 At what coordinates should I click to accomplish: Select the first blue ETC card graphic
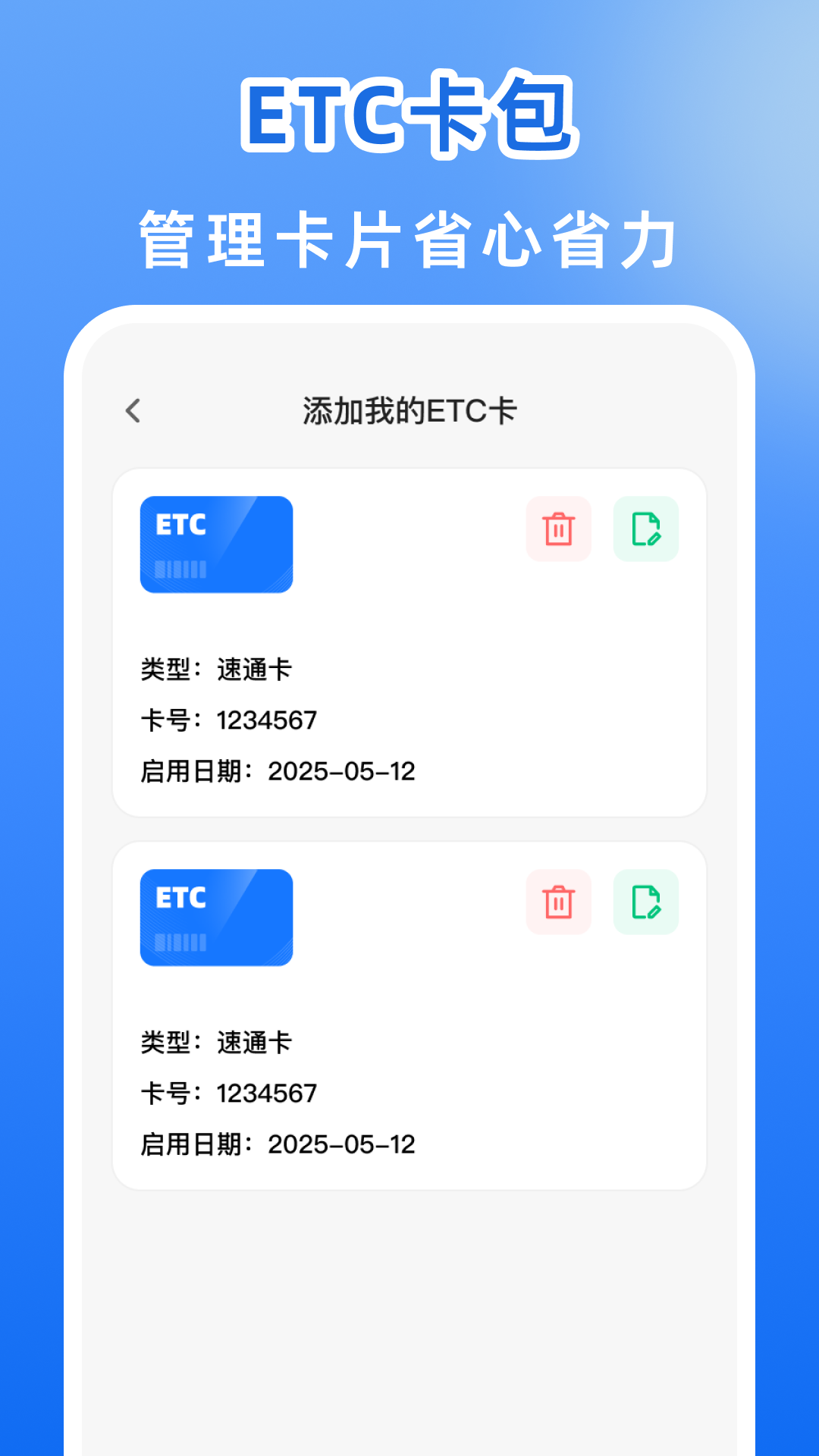click(x=215, y=544)
